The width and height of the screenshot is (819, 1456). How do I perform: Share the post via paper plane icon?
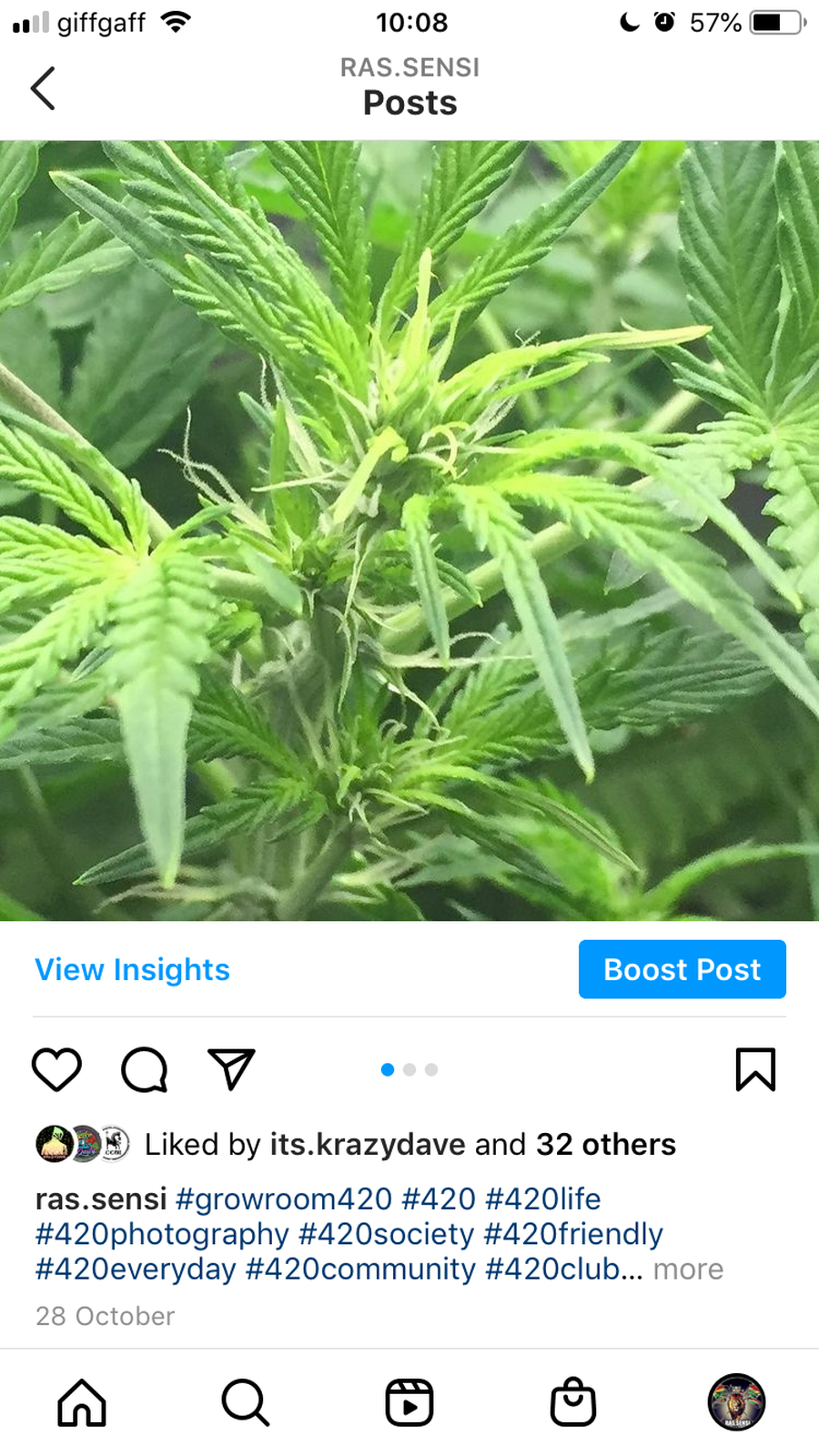(x=231, y=1069)
